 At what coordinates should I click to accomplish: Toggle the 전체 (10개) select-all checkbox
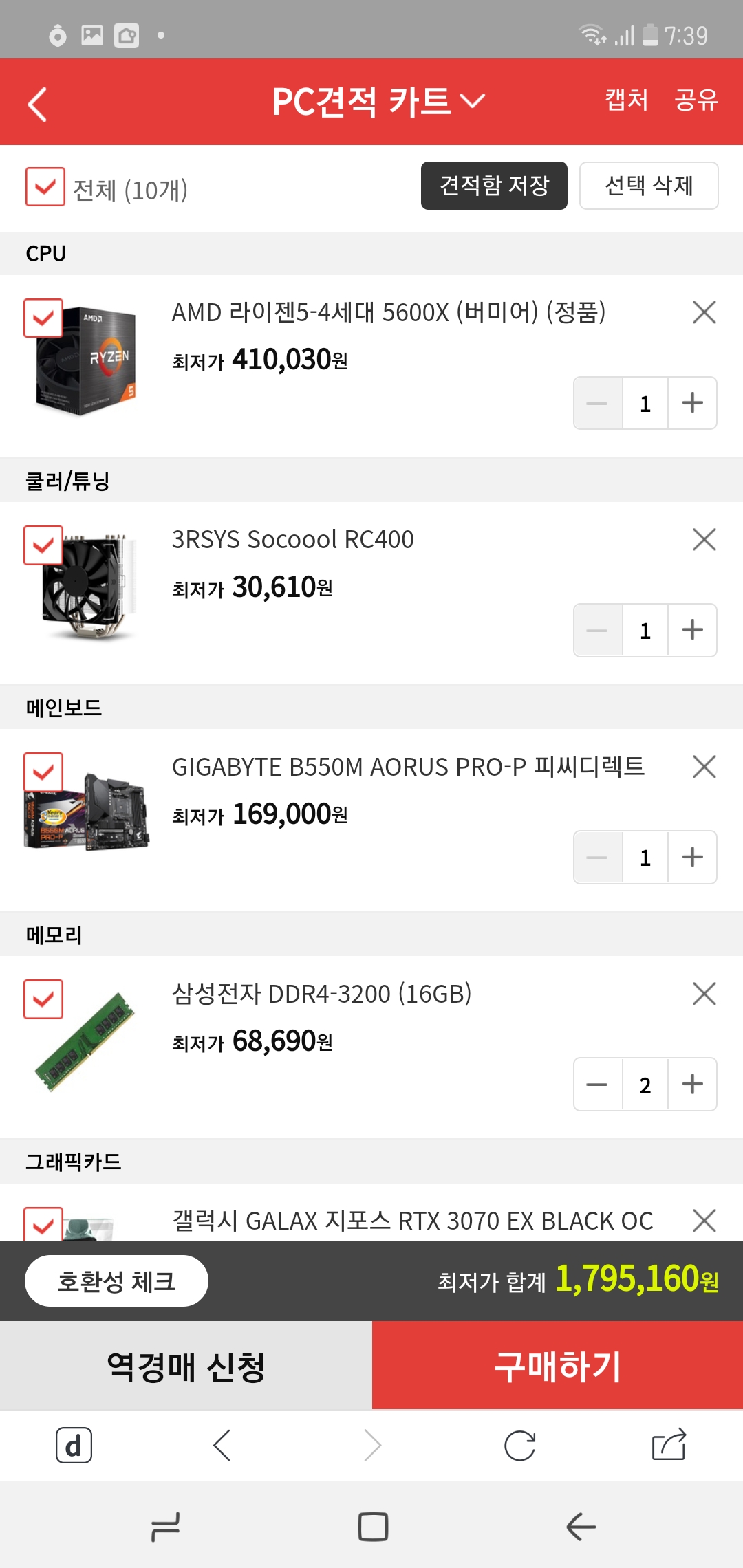[x=45, y=186]
